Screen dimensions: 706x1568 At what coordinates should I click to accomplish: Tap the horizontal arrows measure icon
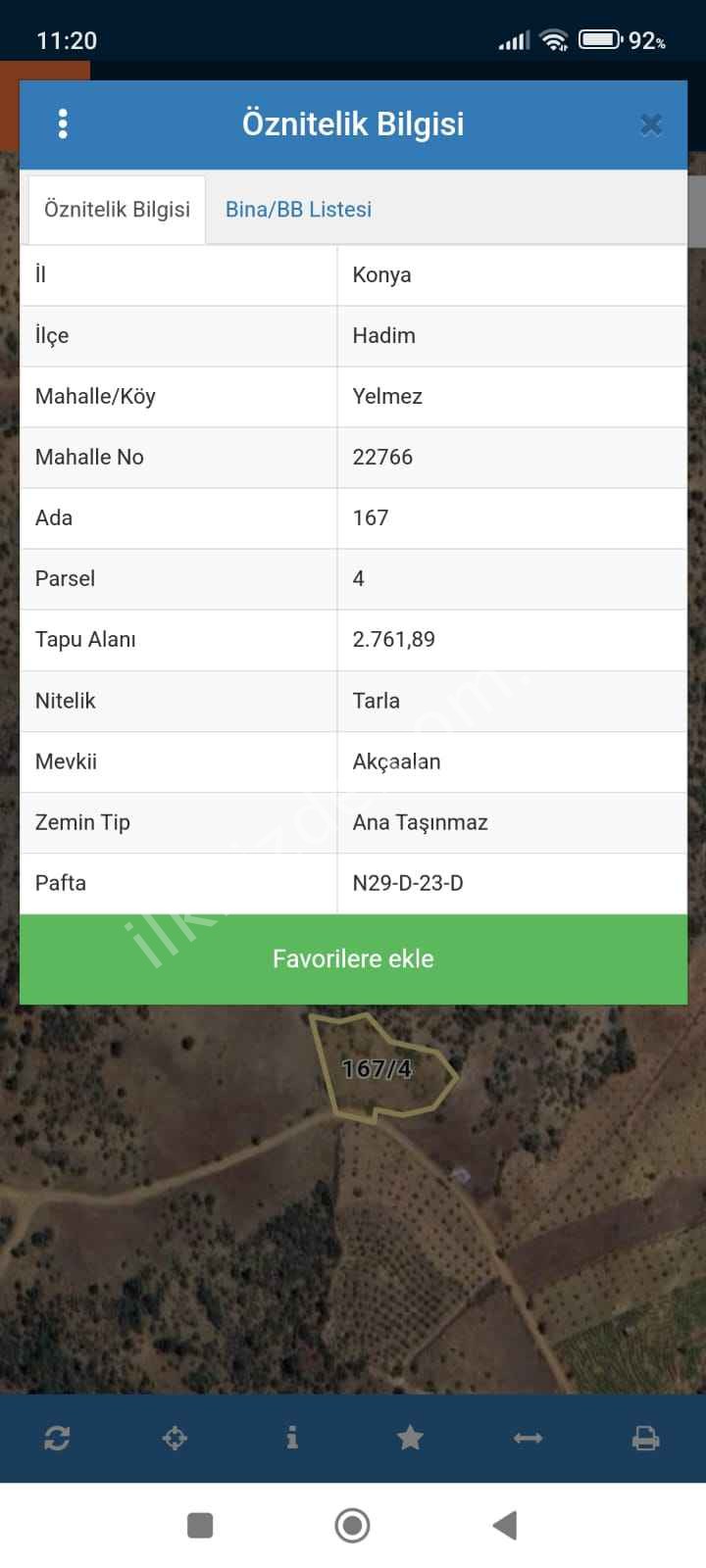pos(528,1438)
